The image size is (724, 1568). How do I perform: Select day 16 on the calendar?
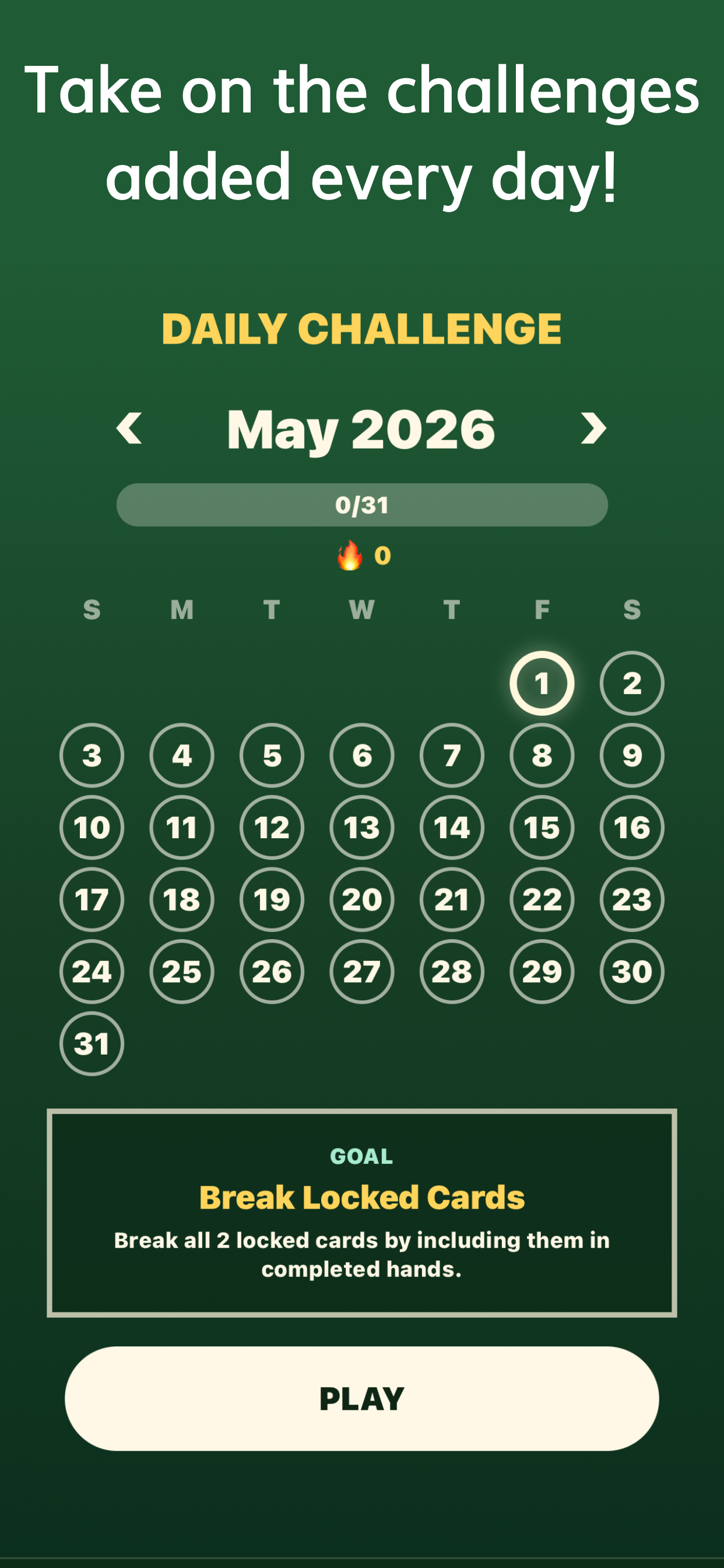631,827
